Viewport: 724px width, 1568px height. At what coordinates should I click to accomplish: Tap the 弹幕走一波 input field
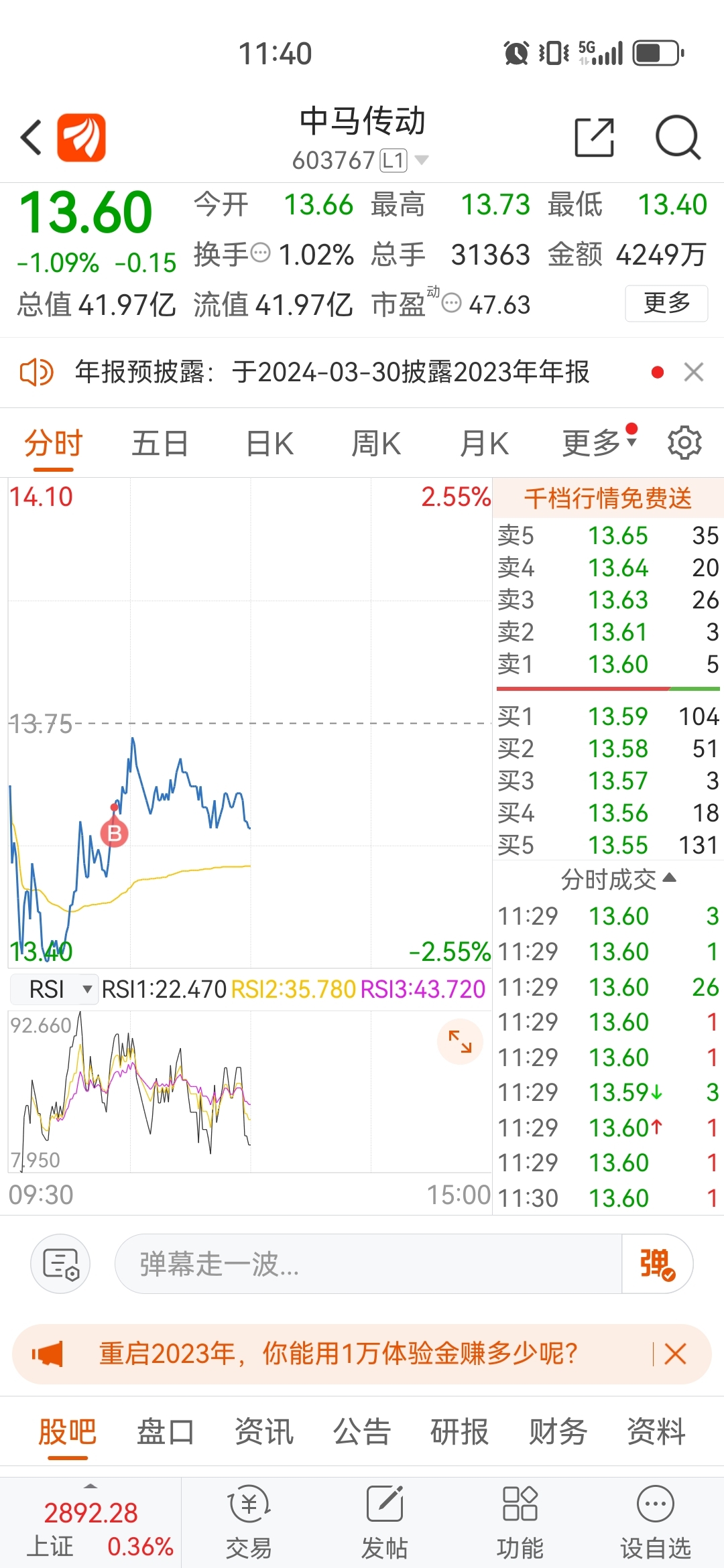point(368,1264)
